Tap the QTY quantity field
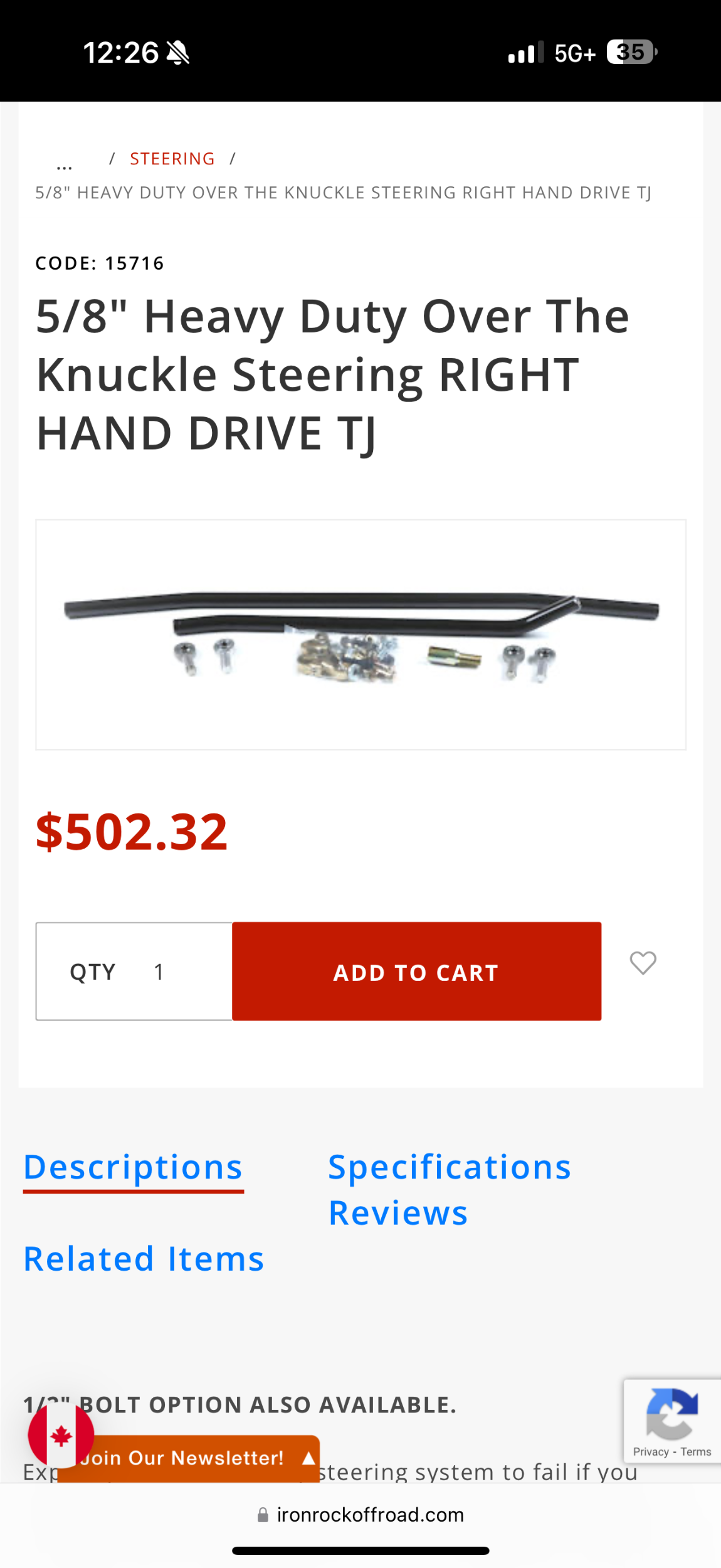This screenshot has height=1568, width=721. pos(159,972)
